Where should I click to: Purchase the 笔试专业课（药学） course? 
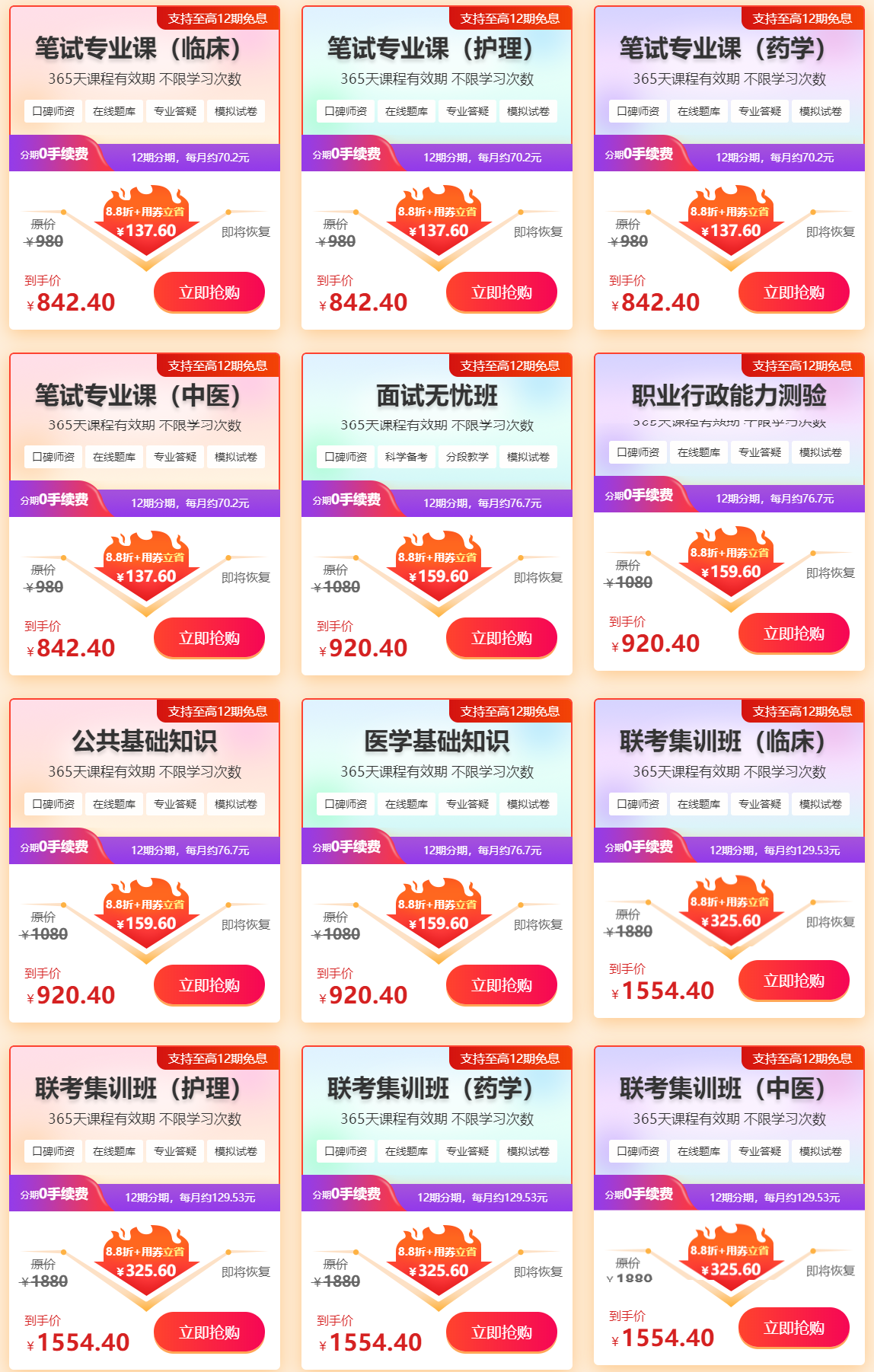pyautogui.click(x=794, y=292)
